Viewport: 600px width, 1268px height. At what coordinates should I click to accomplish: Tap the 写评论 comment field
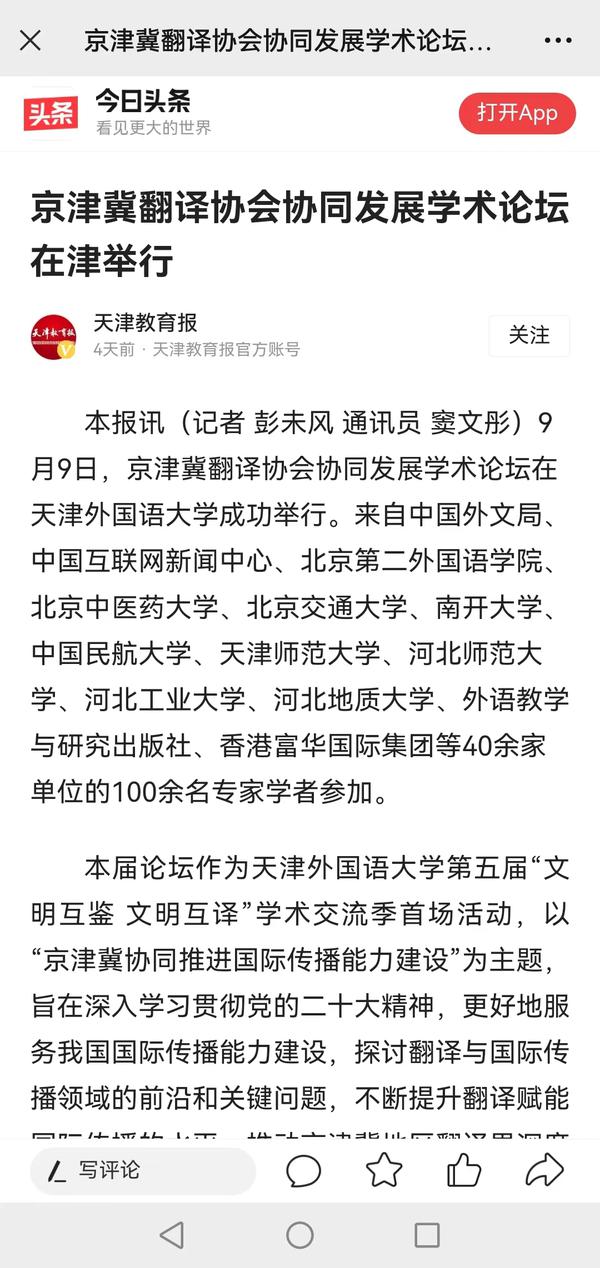click(x=142, y=1170)
